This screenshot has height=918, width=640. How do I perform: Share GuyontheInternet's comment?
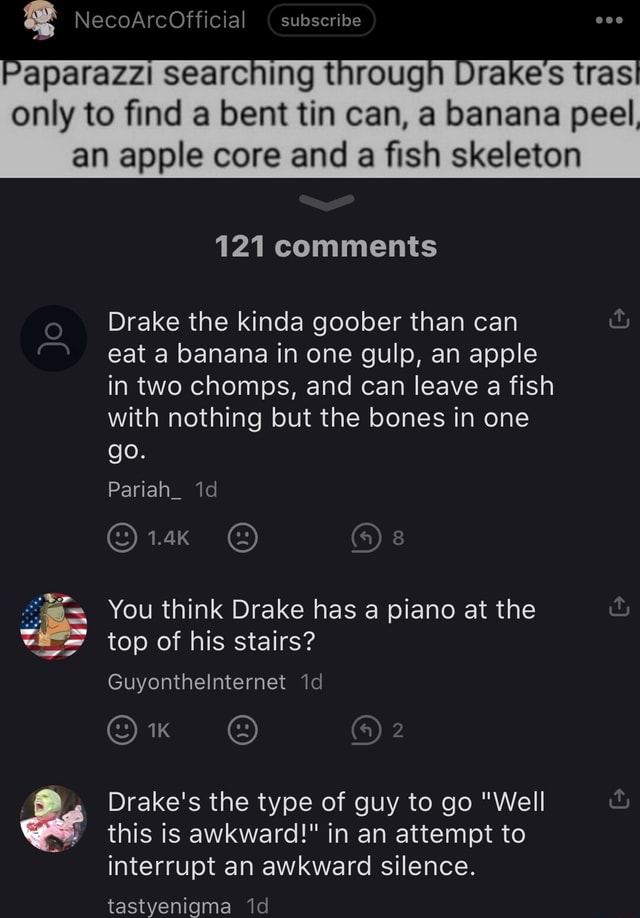618,606
